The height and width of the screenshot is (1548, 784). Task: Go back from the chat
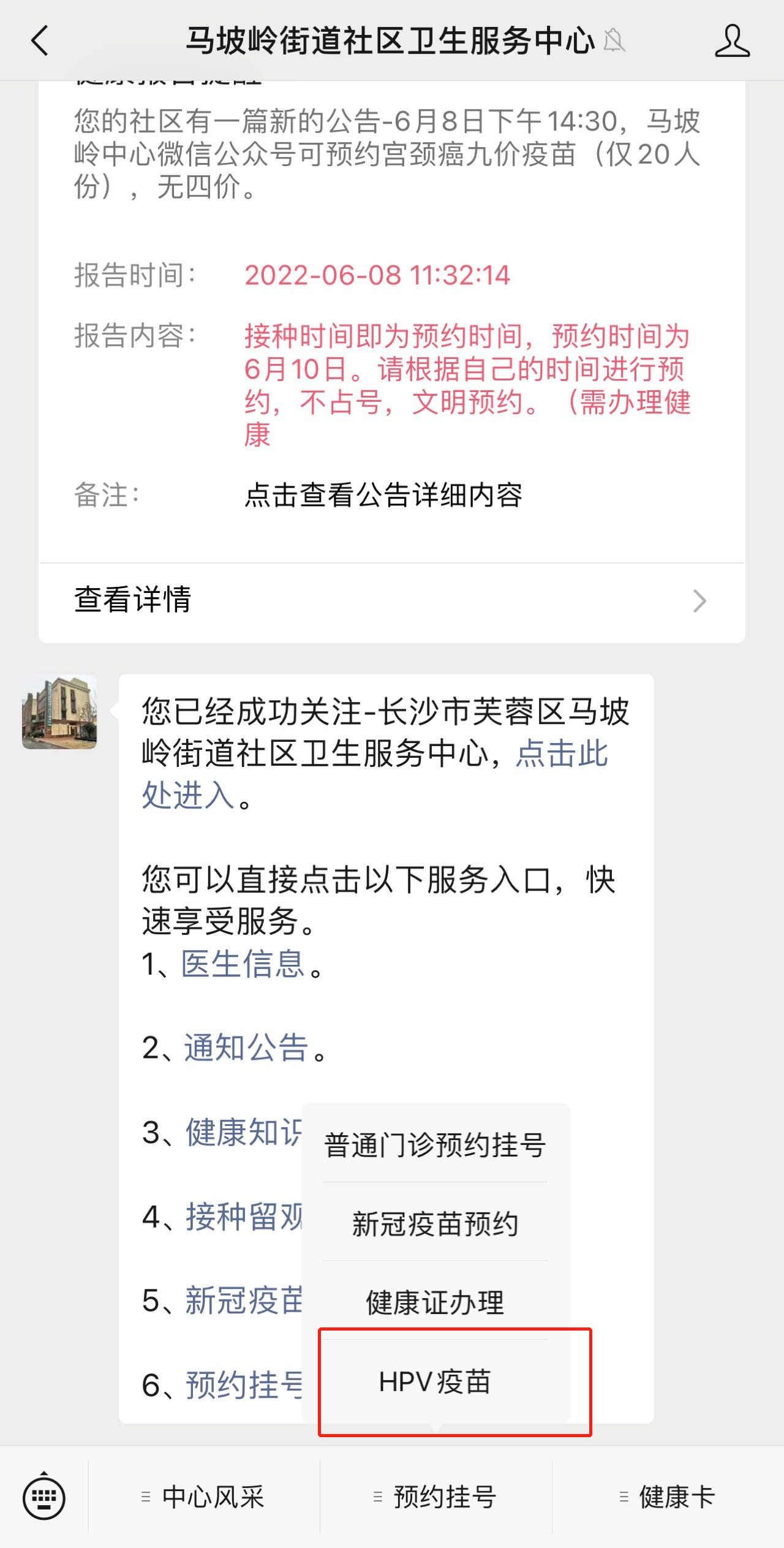pyautogui.click(x=40, y=42)
